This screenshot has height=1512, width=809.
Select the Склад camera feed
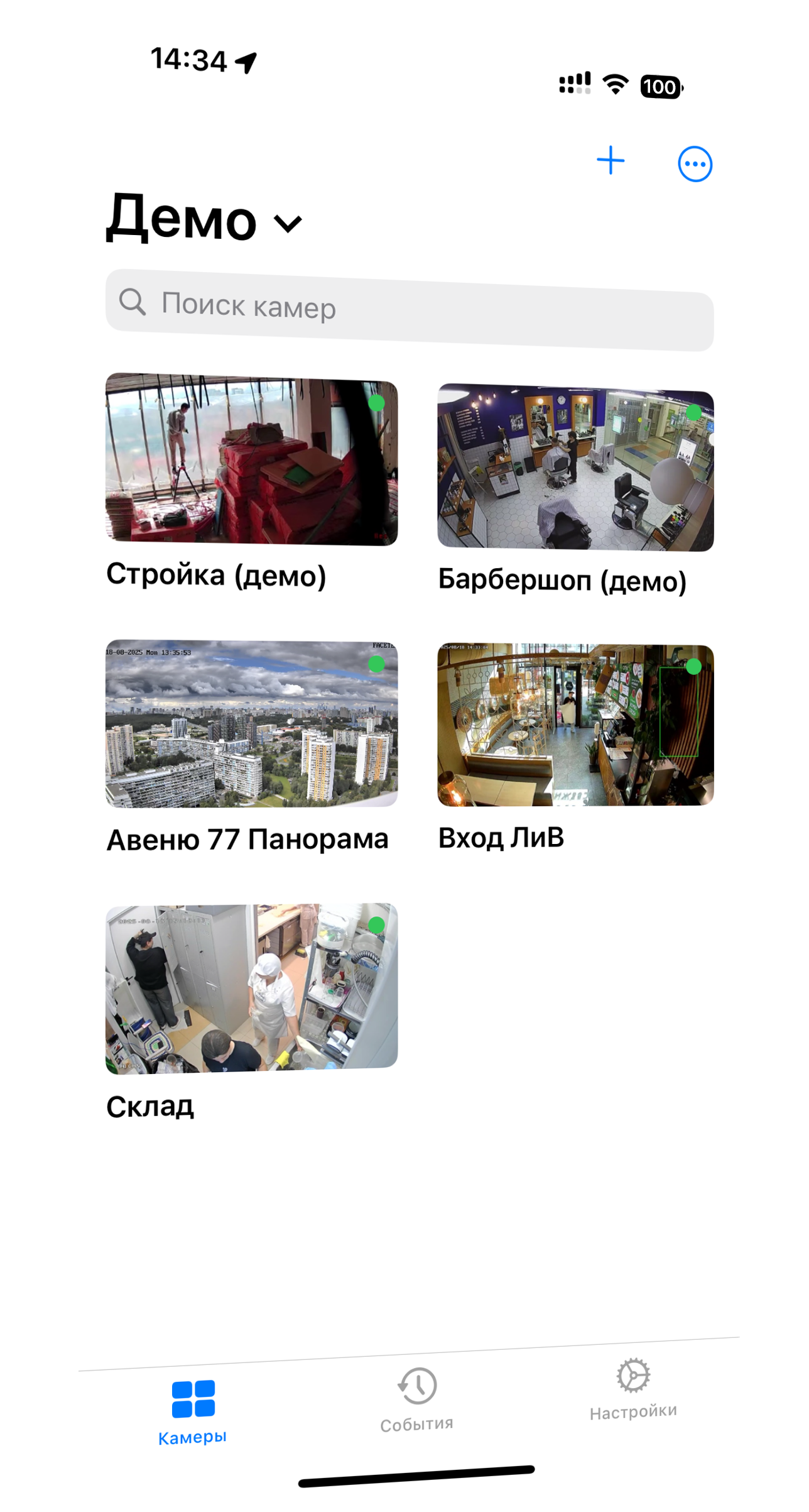[x=251, y=988]
